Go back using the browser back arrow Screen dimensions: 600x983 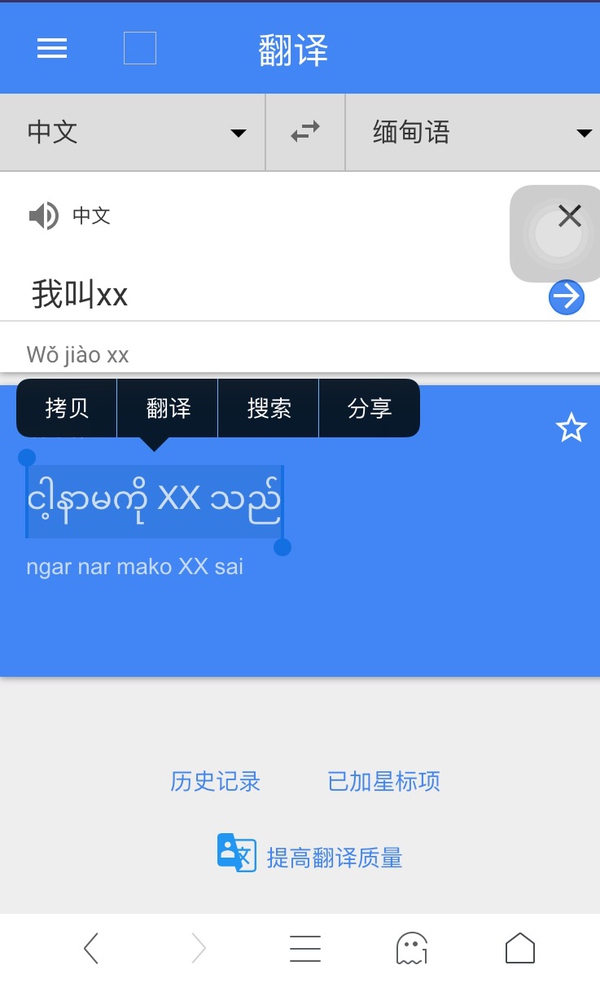coord(91,948)
